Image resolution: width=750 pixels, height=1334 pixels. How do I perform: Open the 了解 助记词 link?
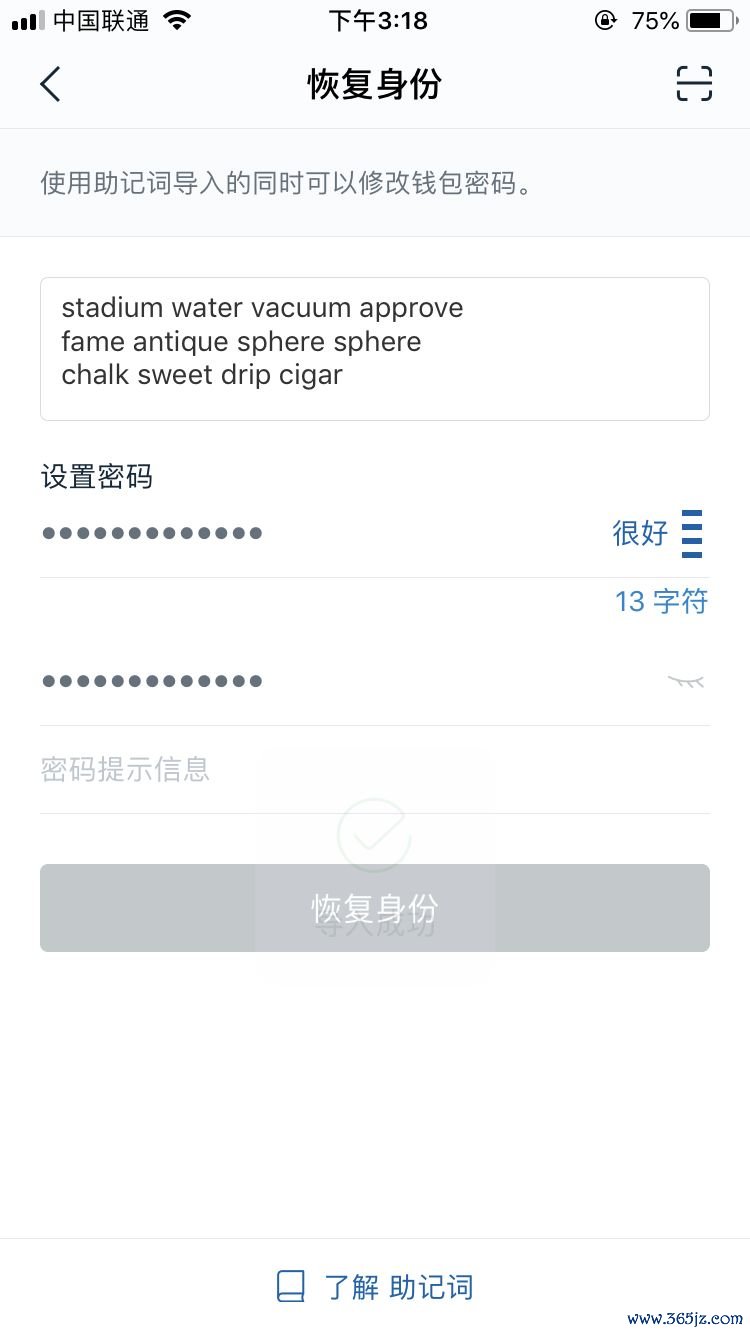[374, 1286]
